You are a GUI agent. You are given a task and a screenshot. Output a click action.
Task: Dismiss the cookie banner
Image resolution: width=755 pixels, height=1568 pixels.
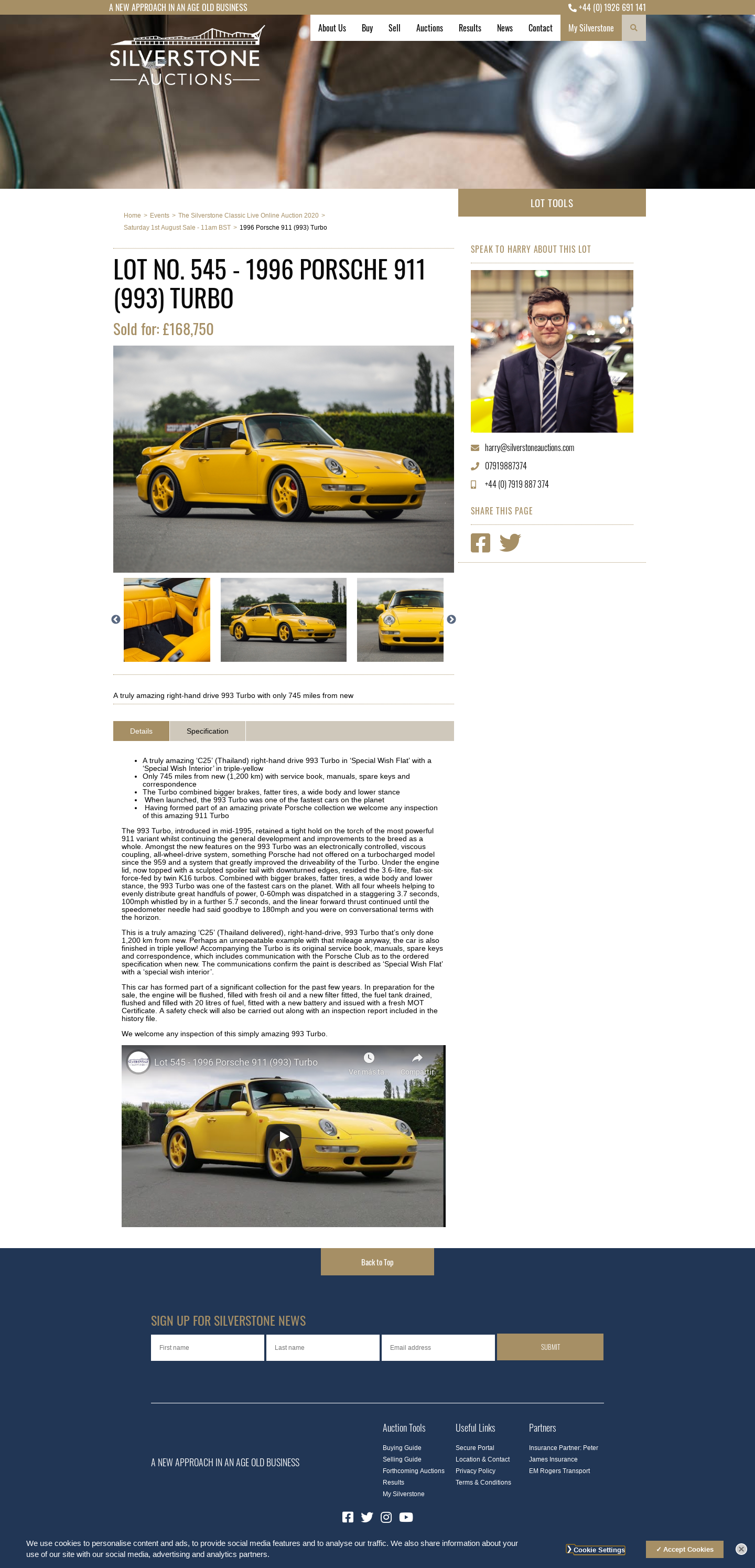741,1549
